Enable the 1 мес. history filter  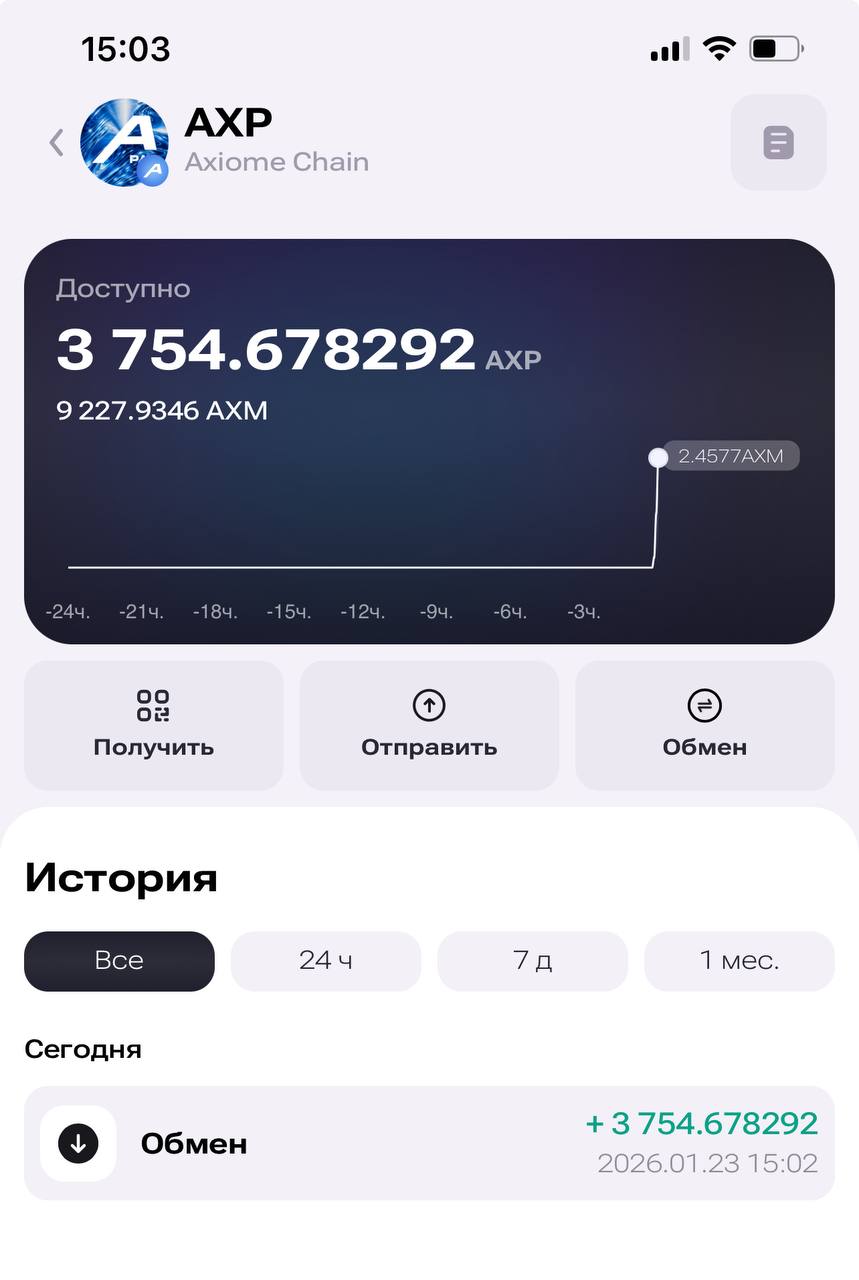[x=739, y=960]
